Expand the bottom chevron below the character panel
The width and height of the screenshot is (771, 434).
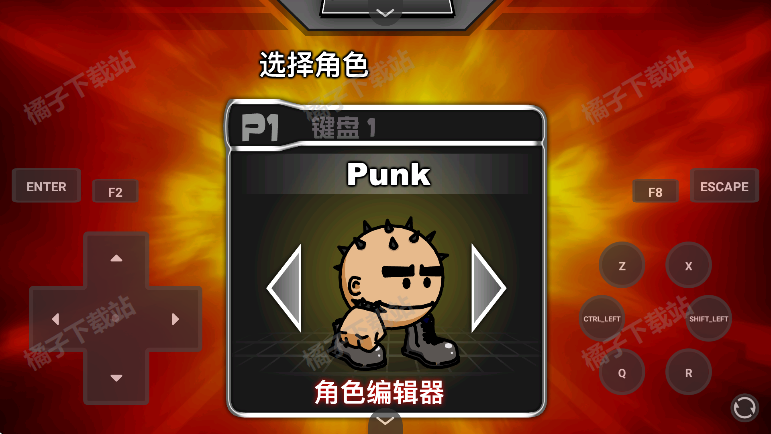click(x=386, y=423)
